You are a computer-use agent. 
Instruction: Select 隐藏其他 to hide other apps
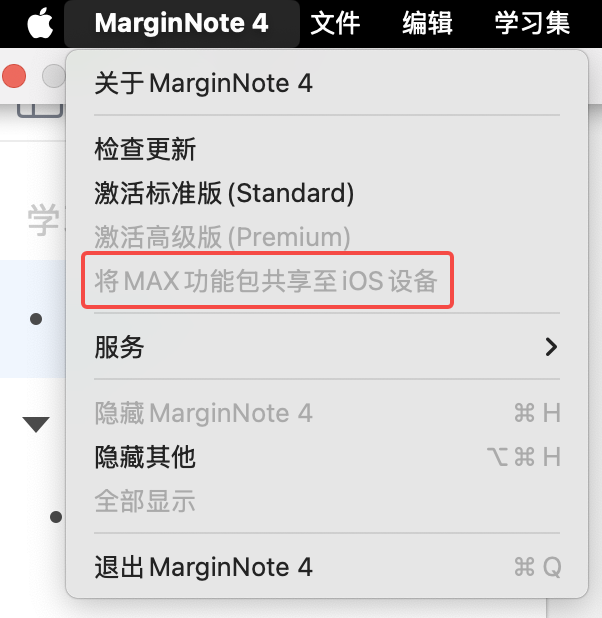click(145, 457)
